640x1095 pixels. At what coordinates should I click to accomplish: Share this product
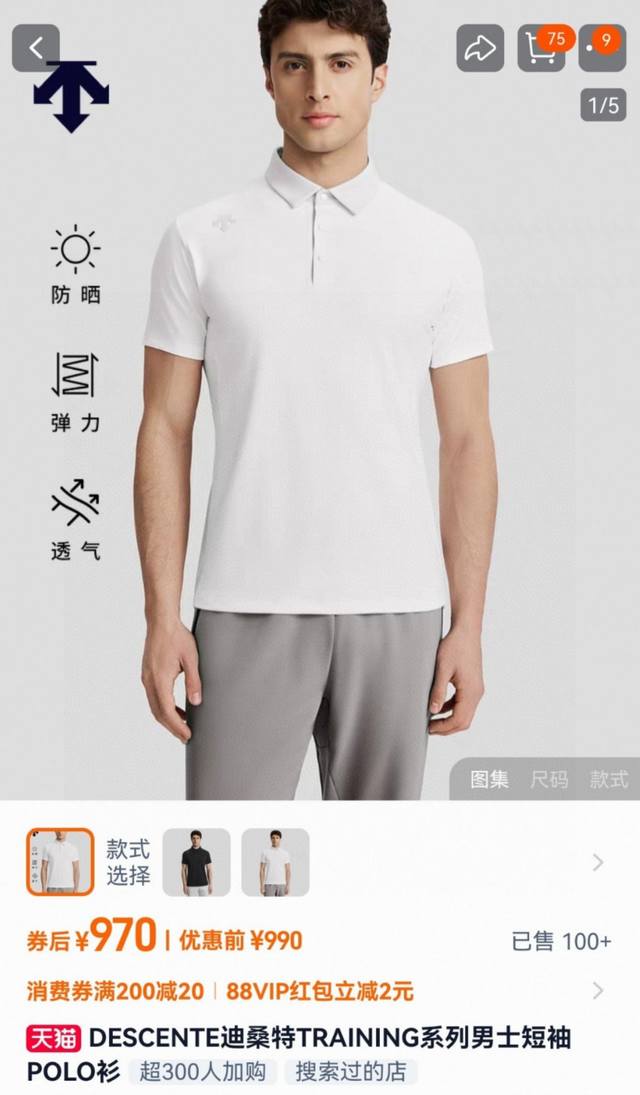pyautogui.click(x=480, y=48)
